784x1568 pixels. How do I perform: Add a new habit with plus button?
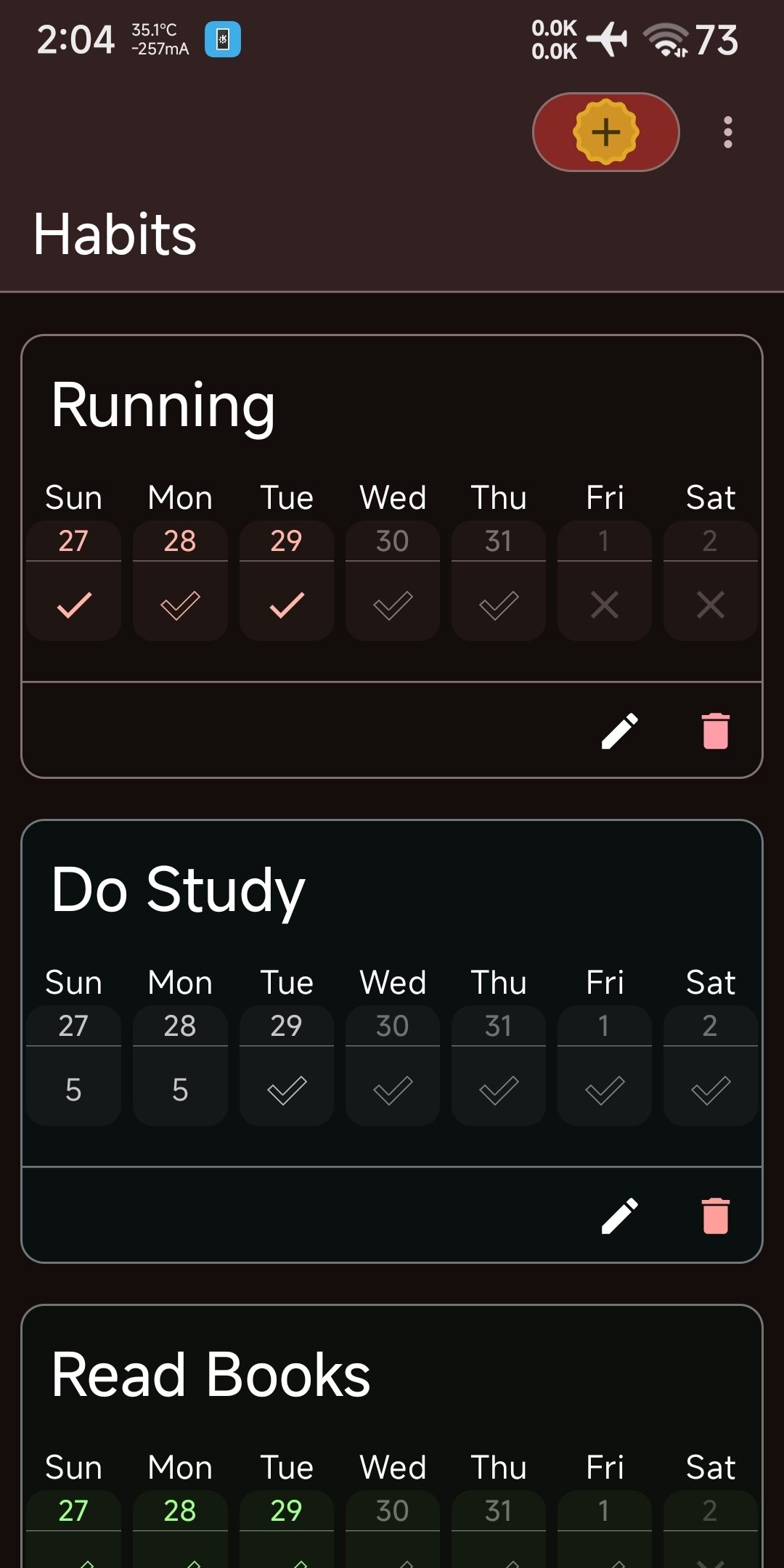[605, 132]
